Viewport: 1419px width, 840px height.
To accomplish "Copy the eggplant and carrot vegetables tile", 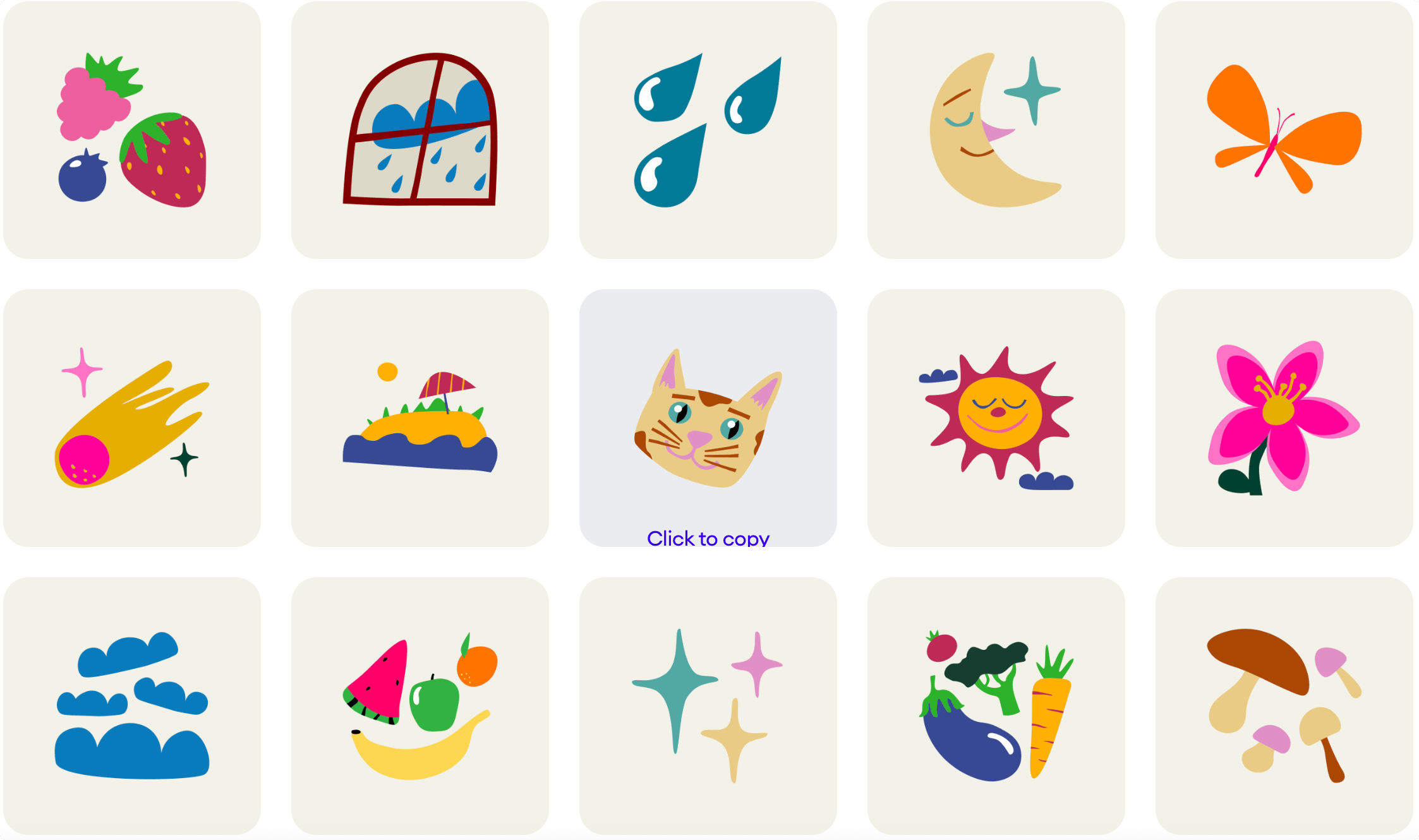I will (x=996, y=705).
